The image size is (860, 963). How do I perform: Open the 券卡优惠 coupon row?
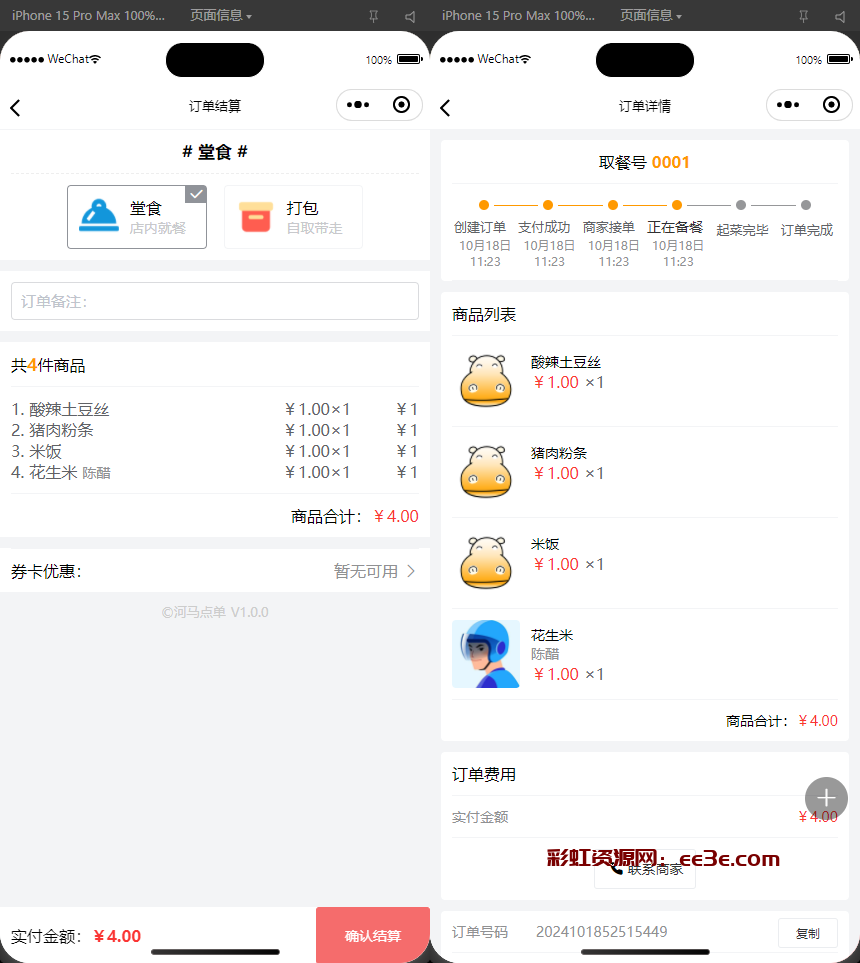point(215,571)
